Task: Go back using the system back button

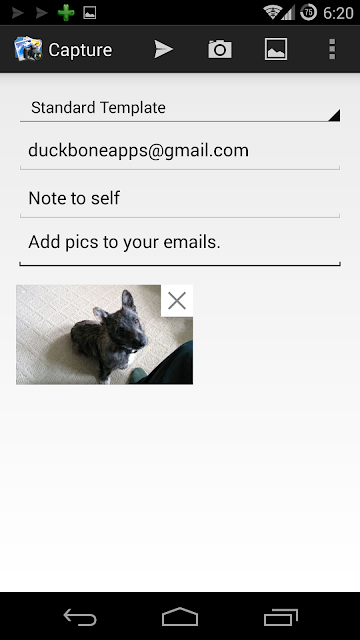Action: click(x=80, y=617)
